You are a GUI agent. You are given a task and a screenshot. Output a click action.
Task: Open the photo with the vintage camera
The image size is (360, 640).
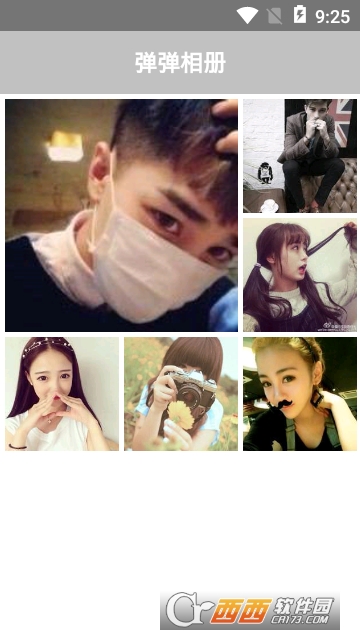[181, 394]
